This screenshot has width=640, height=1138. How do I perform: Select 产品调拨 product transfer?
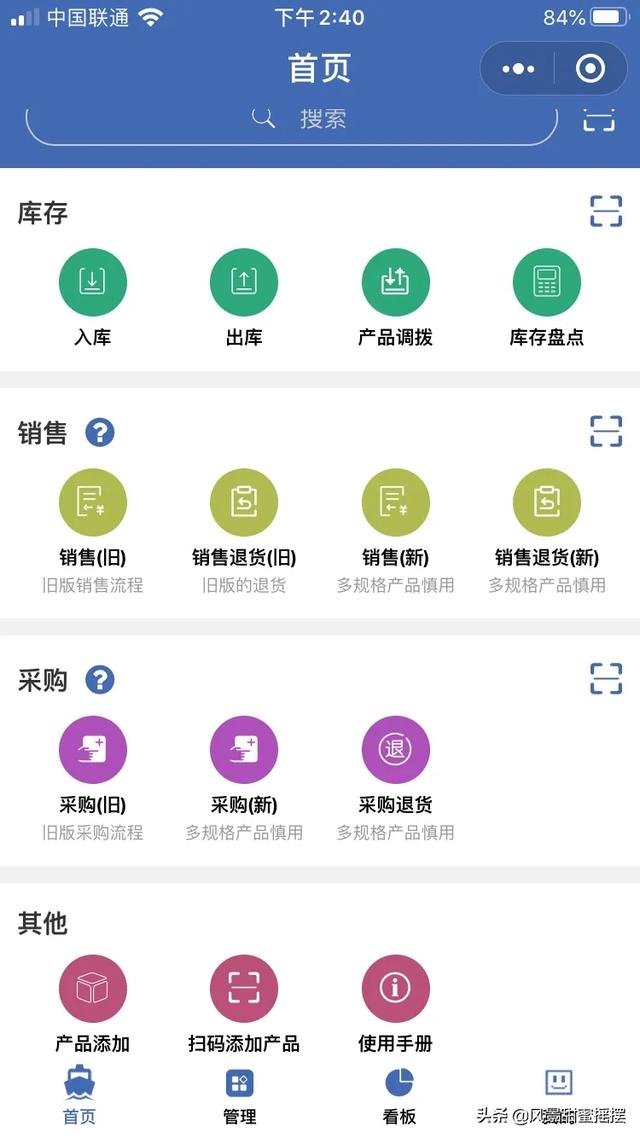coord(395,283)
